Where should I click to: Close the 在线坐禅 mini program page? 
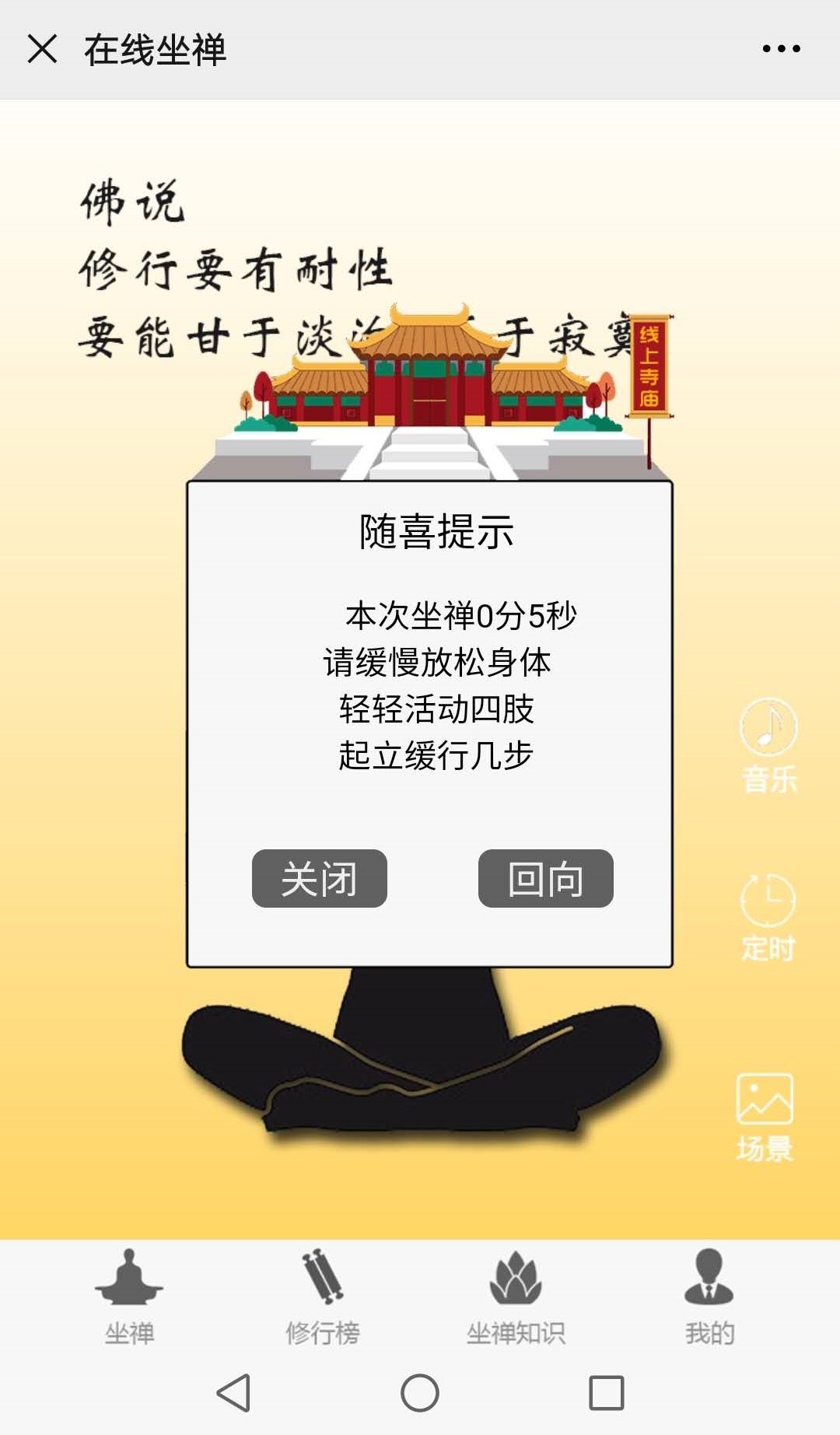[42, 49]
